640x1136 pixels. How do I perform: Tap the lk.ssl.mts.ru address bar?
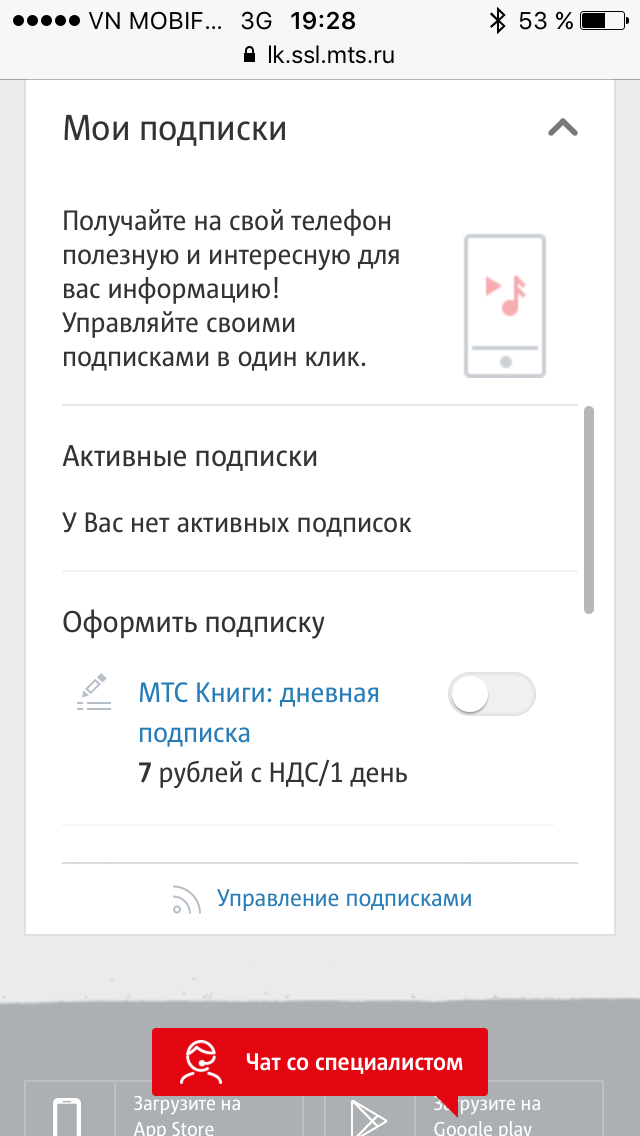(320, 55)
